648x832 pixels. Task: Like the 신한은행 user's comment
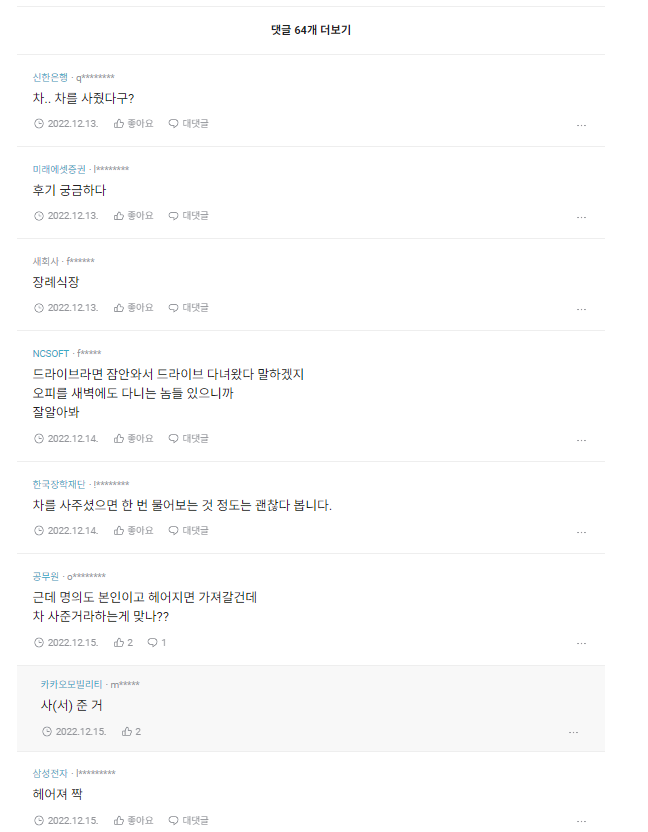coord(134,124)
